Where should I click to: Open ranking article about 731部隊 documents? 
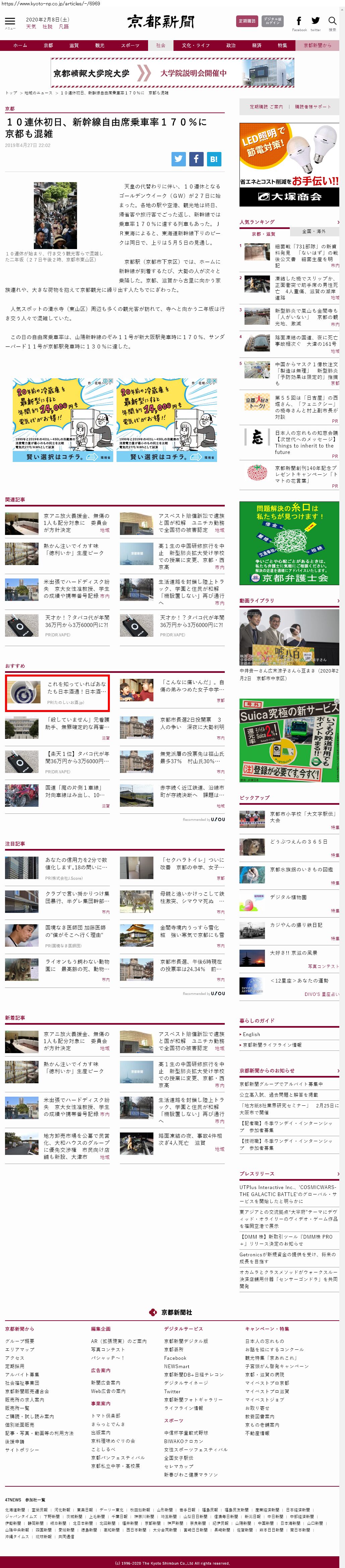point(306,256)
